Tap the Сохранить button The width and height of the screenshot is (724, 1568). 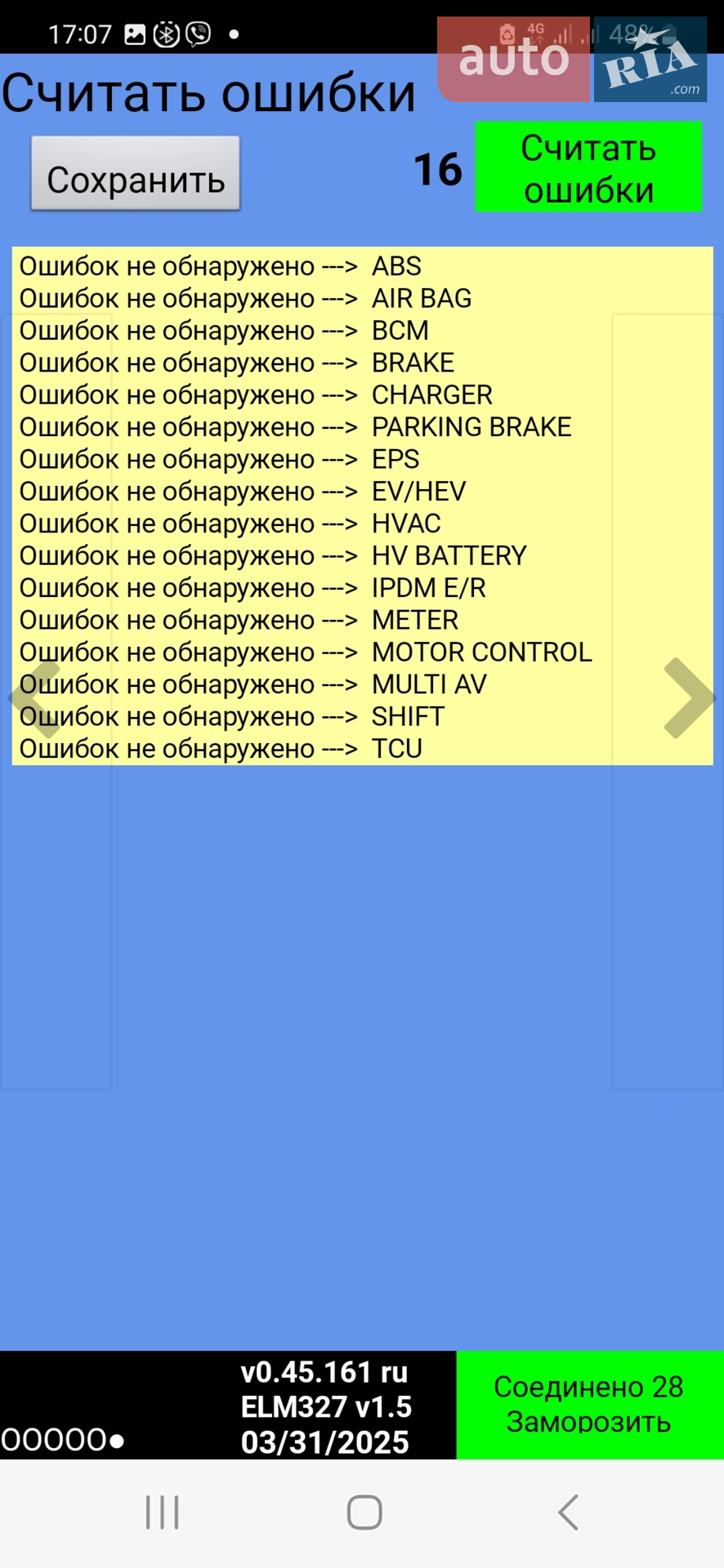136,173
